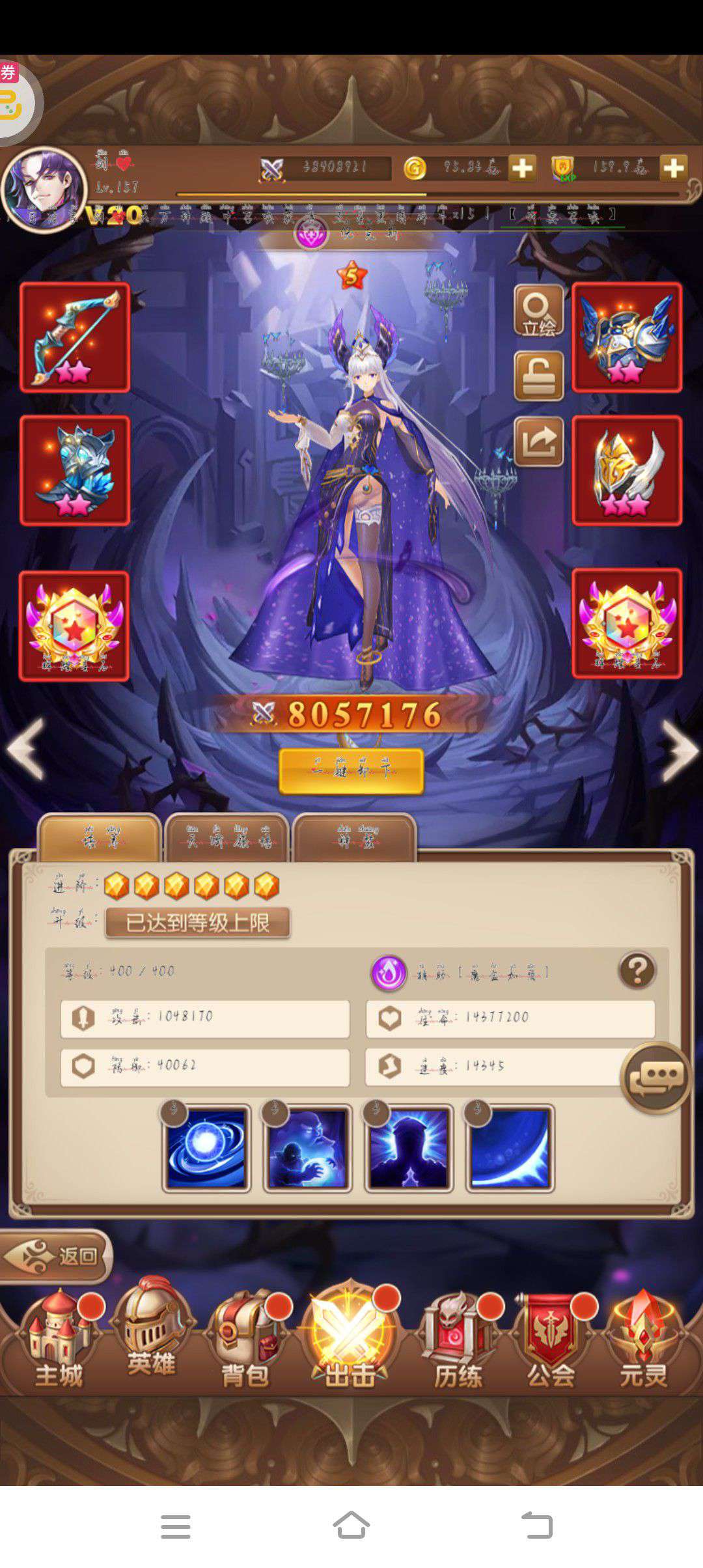The width and height of the screenshot is (703, 1568).
Task: Show the next hero with right arrow
Action: click(x=680, y=749)
